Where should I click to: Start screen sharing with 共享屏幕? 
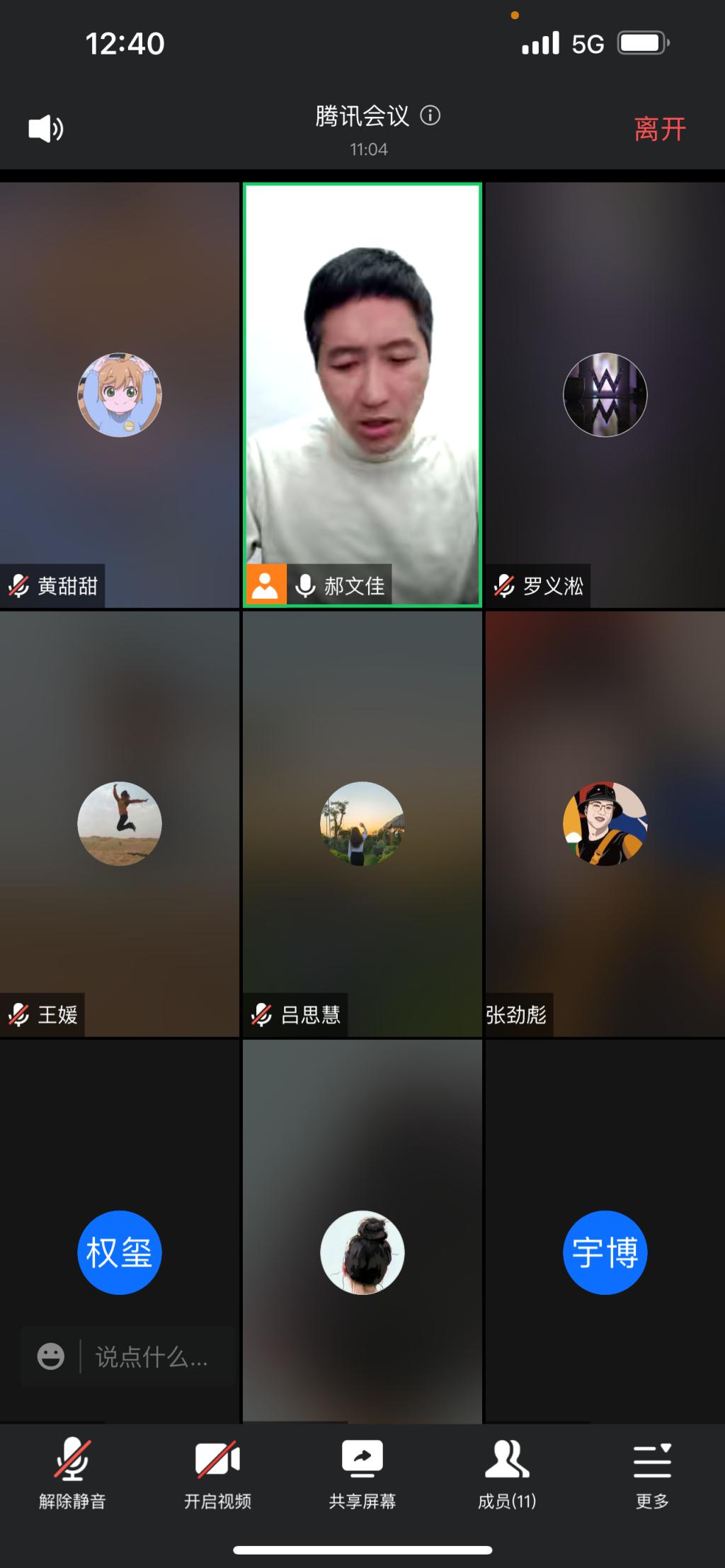click(362, 1472)
